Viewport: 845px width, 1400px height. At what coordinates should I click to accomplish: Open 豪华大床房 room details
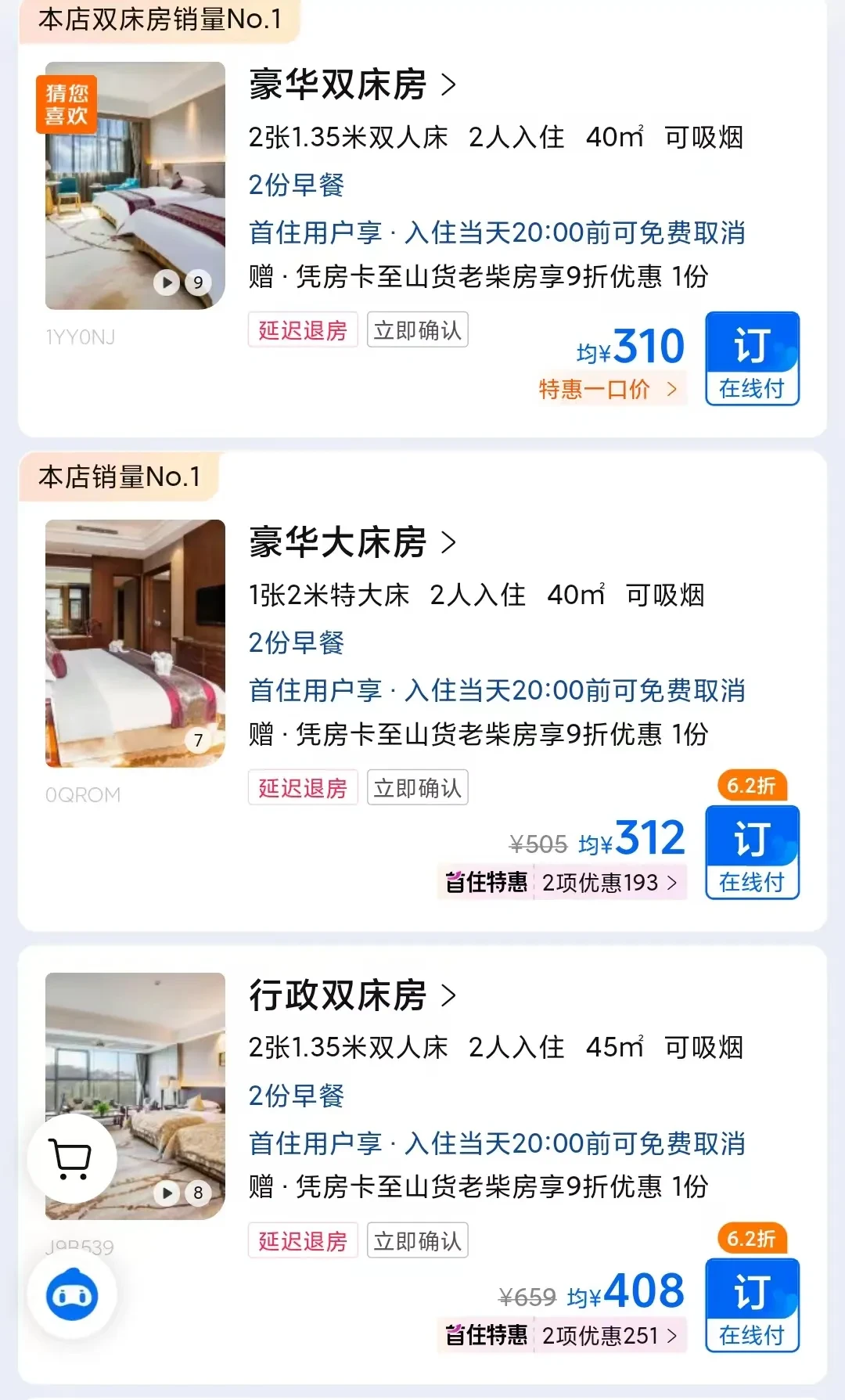352,542
